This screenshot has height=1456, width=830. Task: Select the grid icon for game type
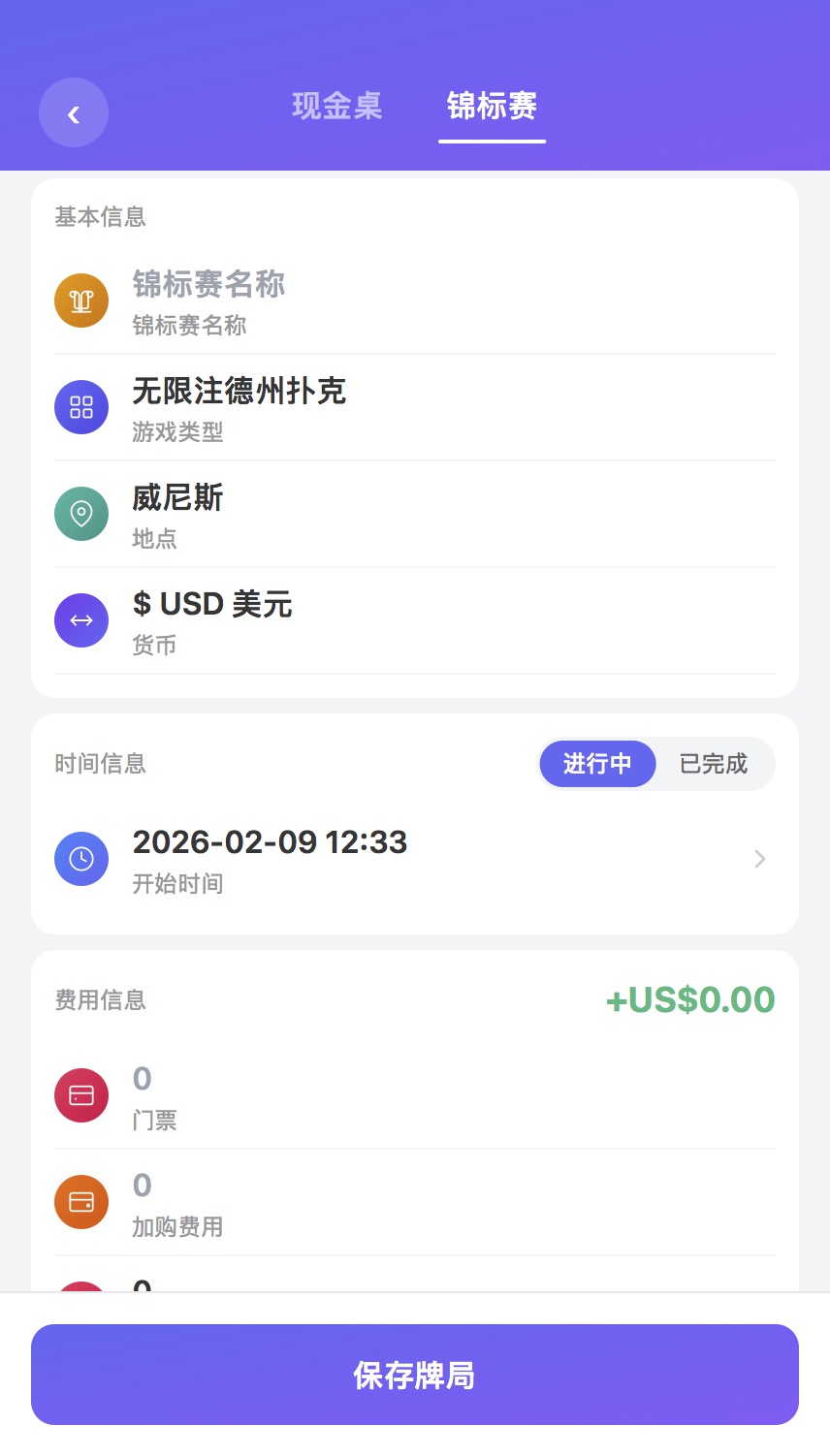(80, 407)
